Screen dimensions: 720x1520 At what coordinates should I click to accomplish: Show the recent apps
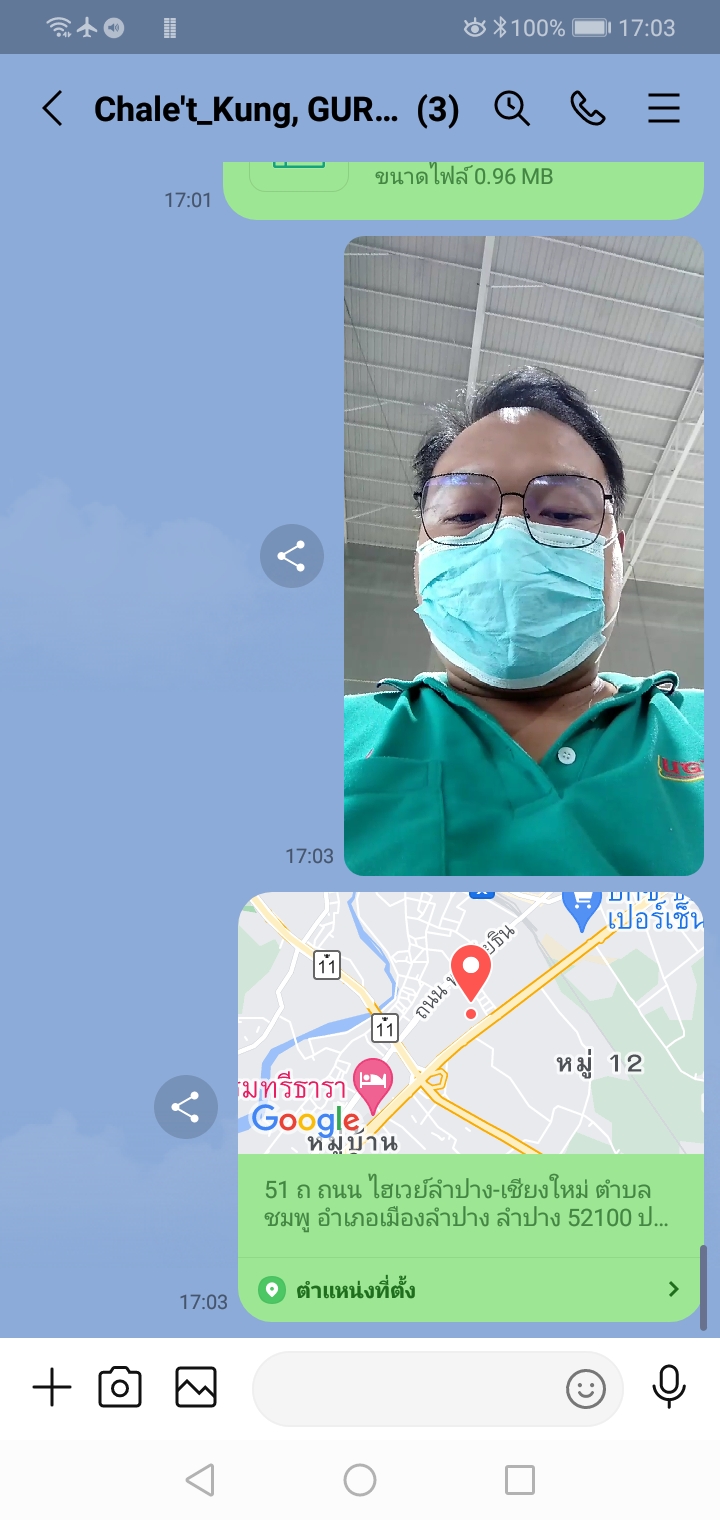click(x=520, y=1480)
